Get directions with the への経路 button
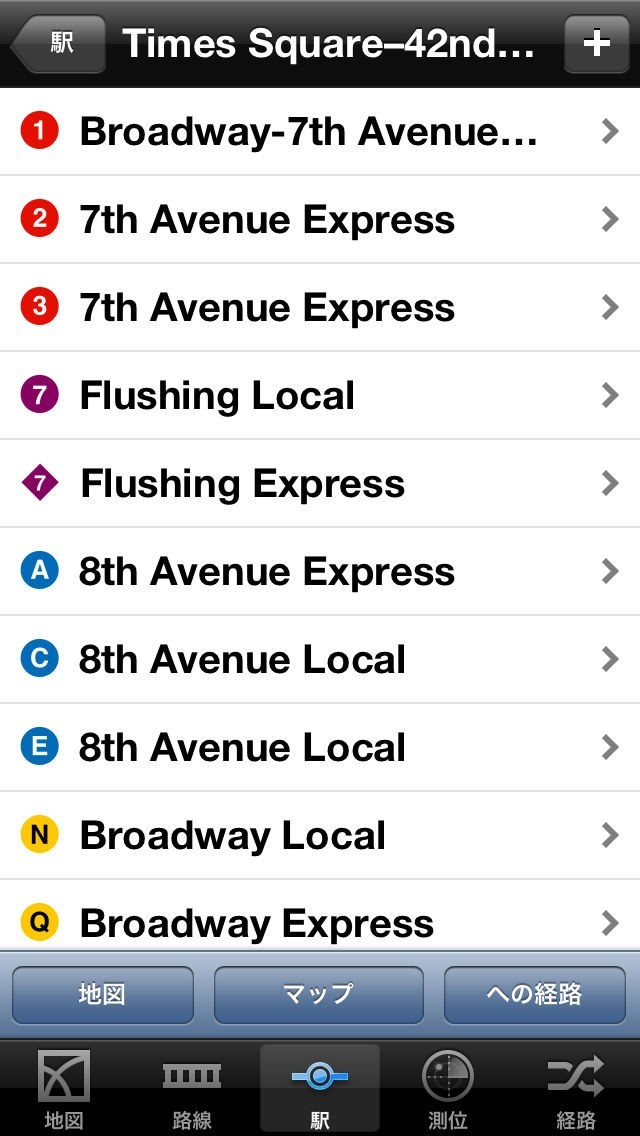 (x=534, y=994)
